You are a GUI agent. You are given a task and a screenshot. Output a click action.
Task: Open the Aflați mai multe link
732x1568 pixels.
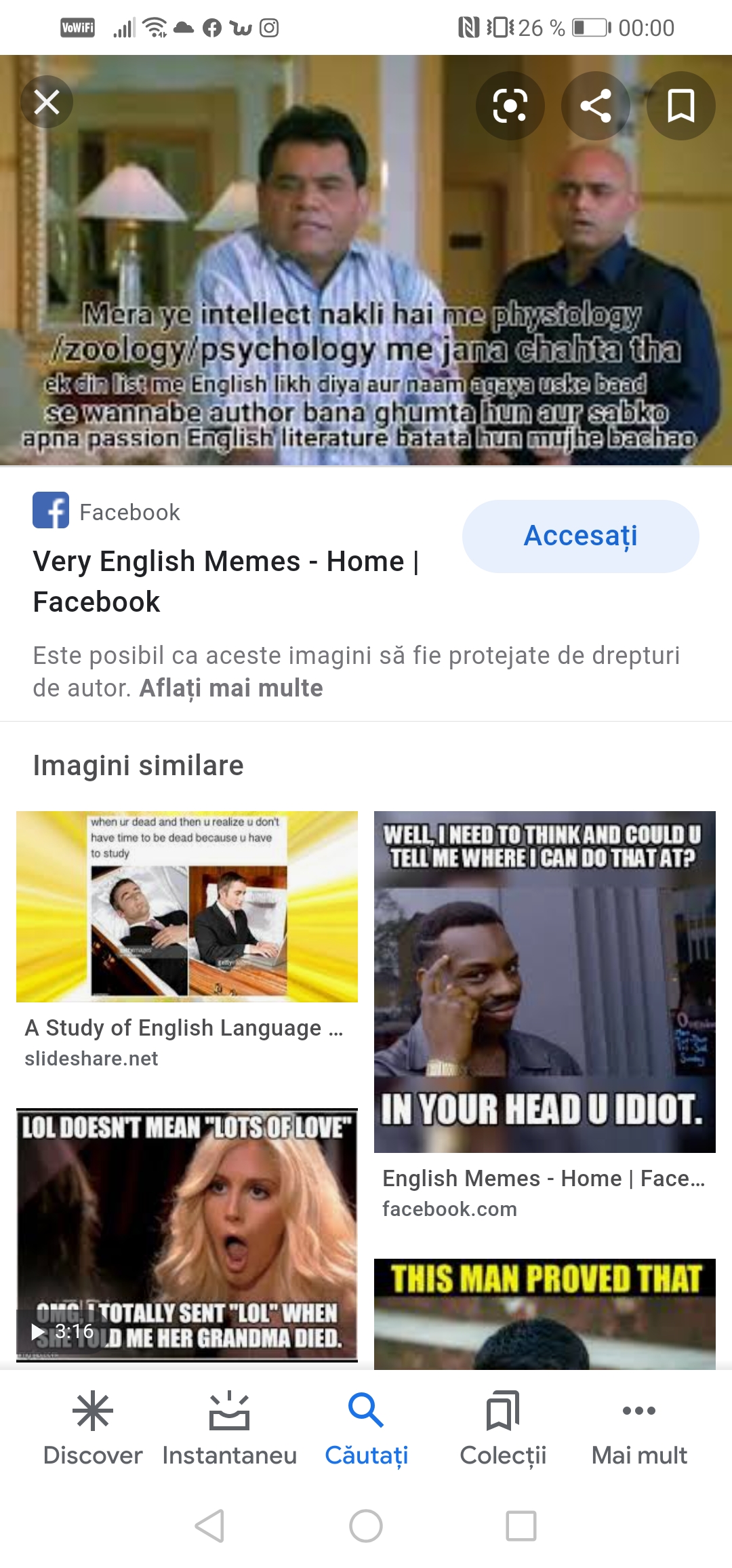(231, 688)
